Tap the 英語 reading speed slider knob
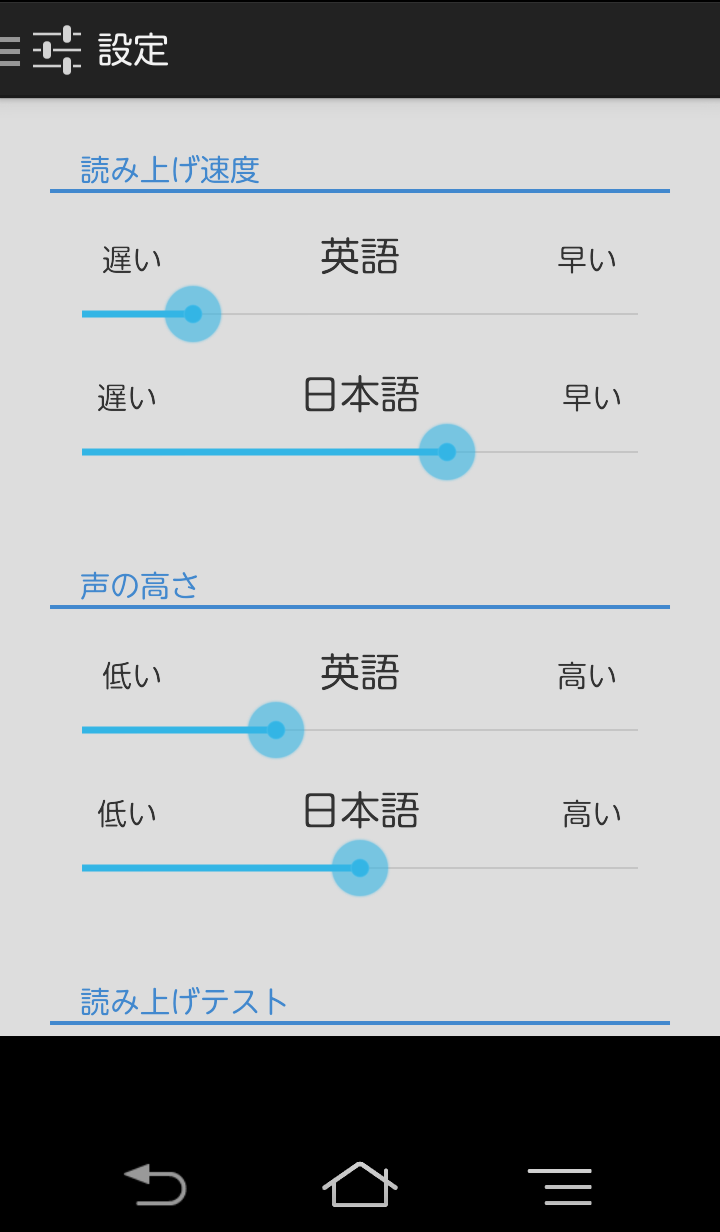 tap(193, 314)
